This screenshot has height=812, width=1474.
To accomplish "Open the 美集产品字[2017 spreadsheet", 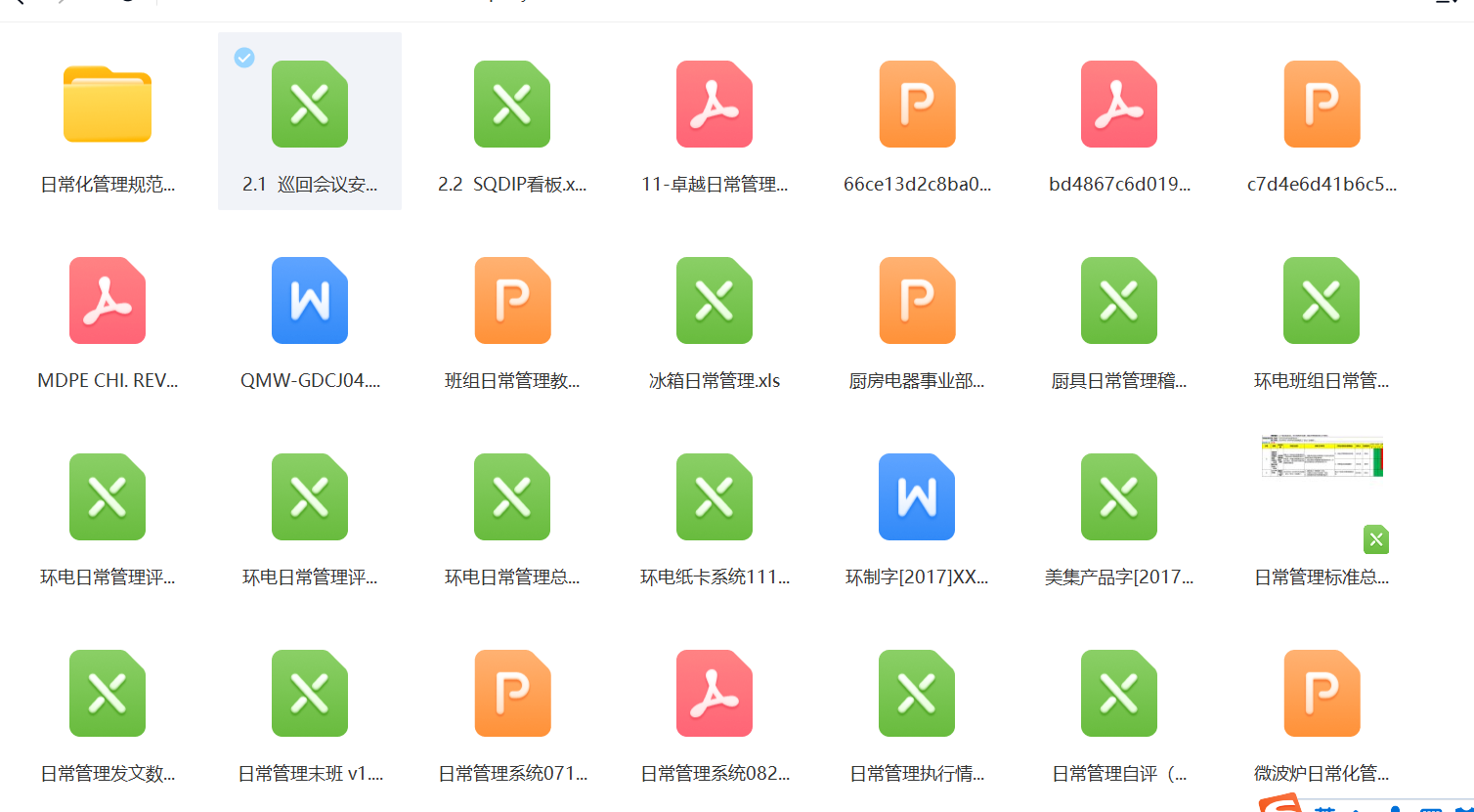I will (1119, 497).
